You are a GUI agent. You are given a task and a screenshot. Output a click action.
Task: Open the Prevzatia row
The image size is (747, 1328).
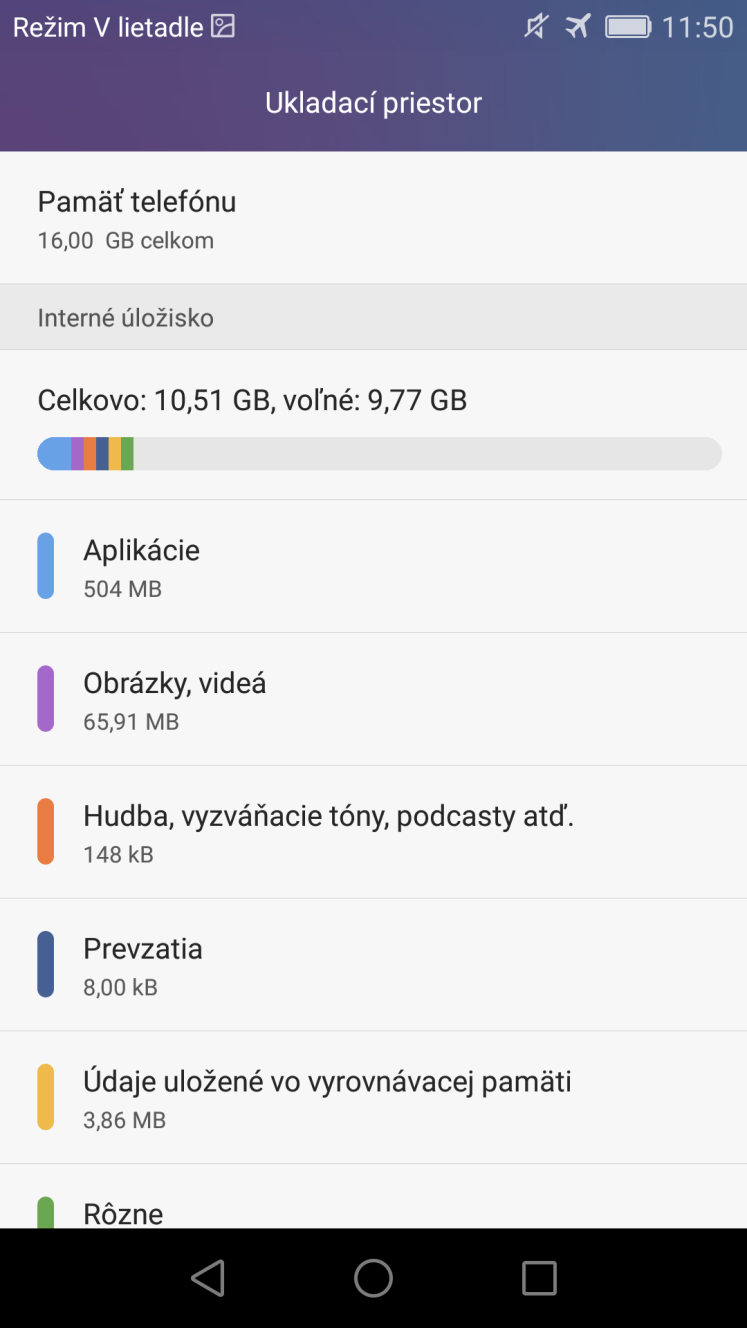[x=373, y=965]
